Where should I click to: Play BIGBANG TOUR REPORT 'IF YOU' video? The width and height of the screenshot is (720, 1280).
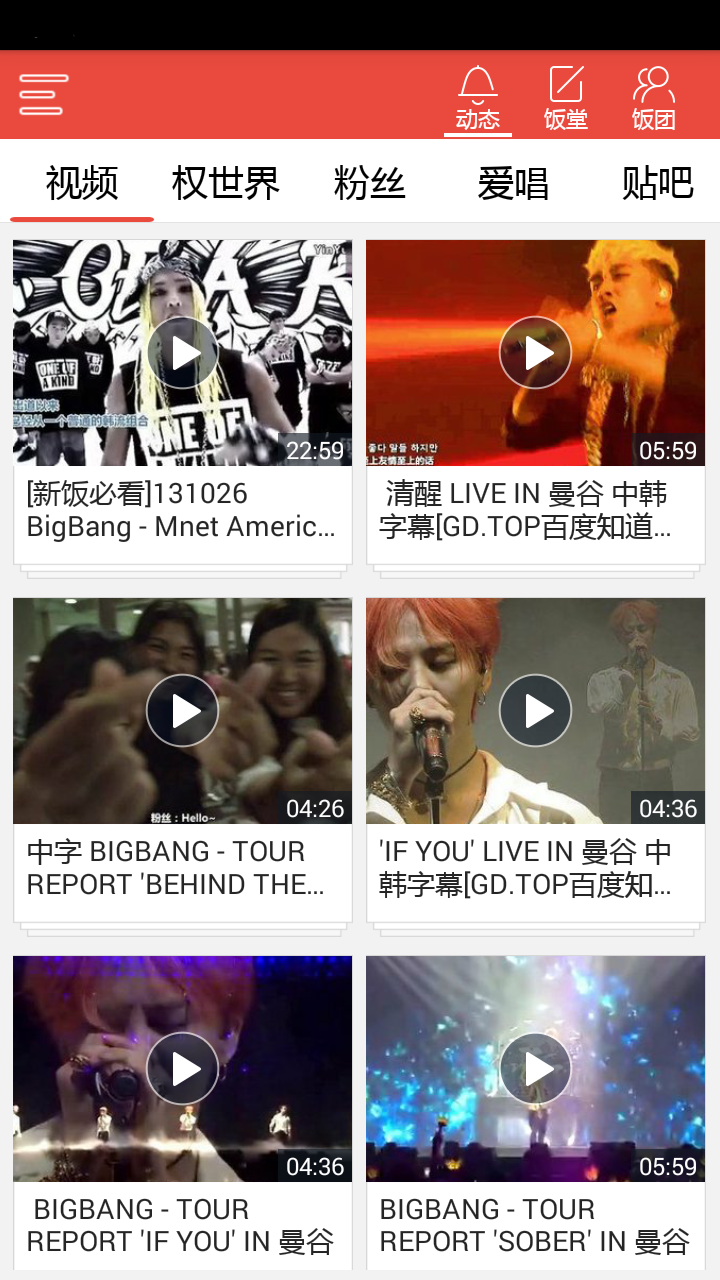pos(183,1069)
